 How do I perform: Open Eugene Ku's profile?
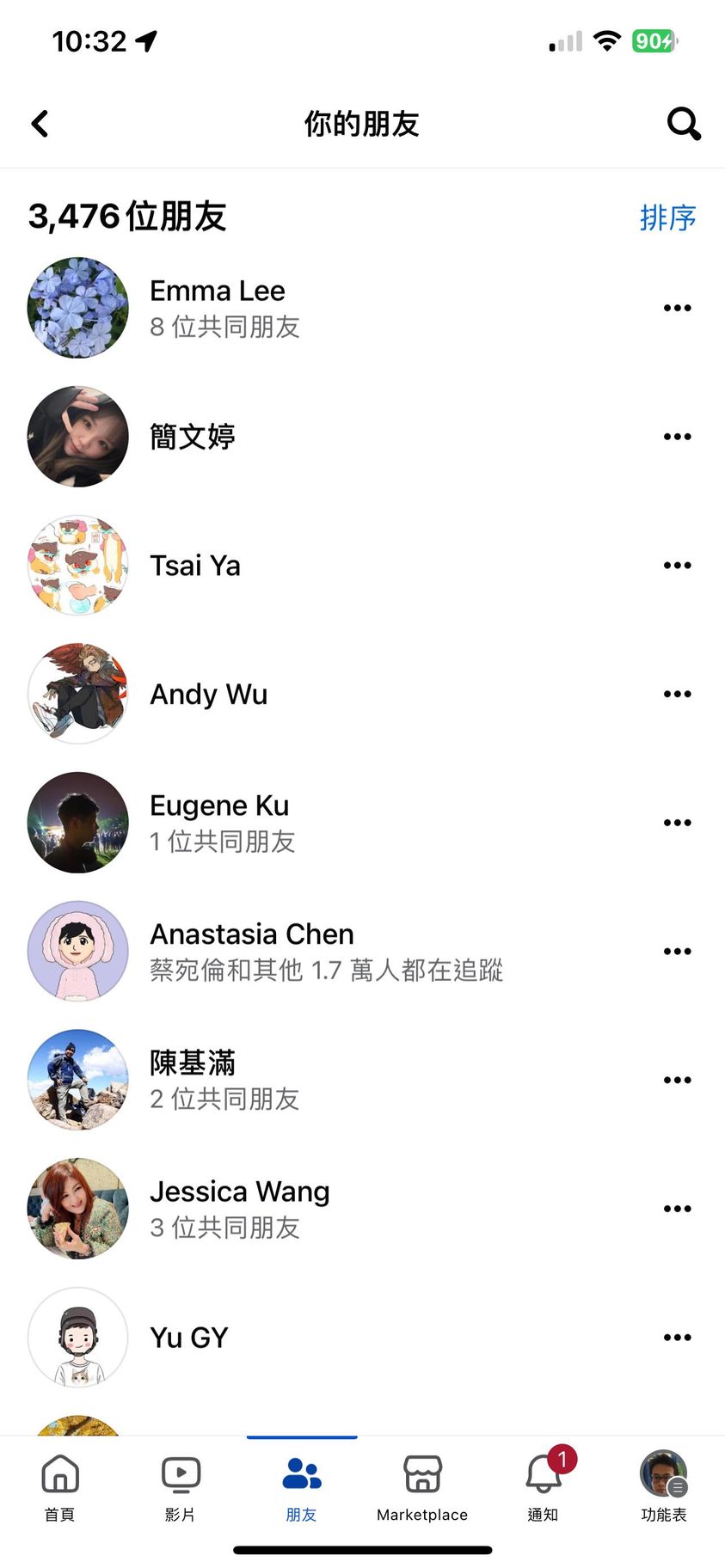pyautogui.click(x=219, y=806)
